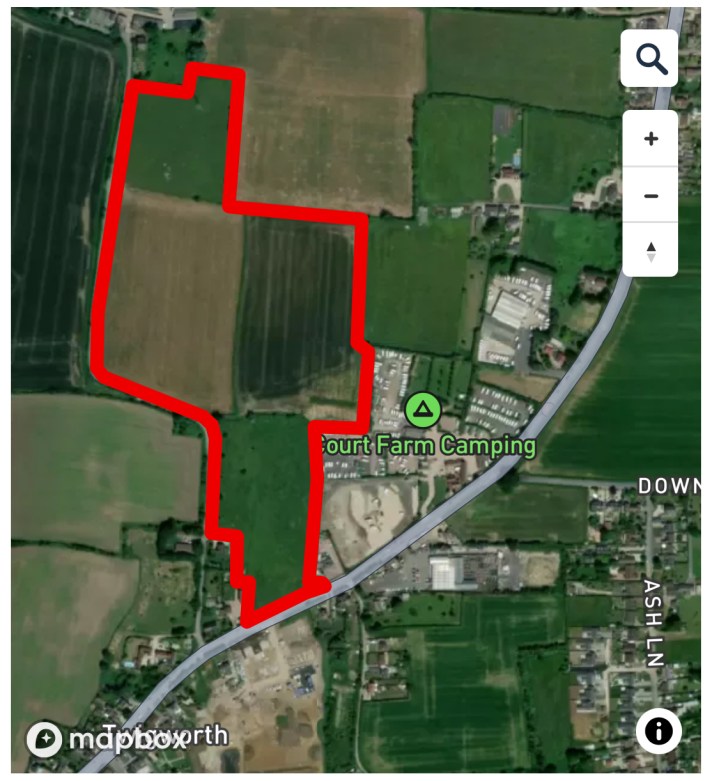
Task: Open the map attribution info icon
Action: coord(658,732)
